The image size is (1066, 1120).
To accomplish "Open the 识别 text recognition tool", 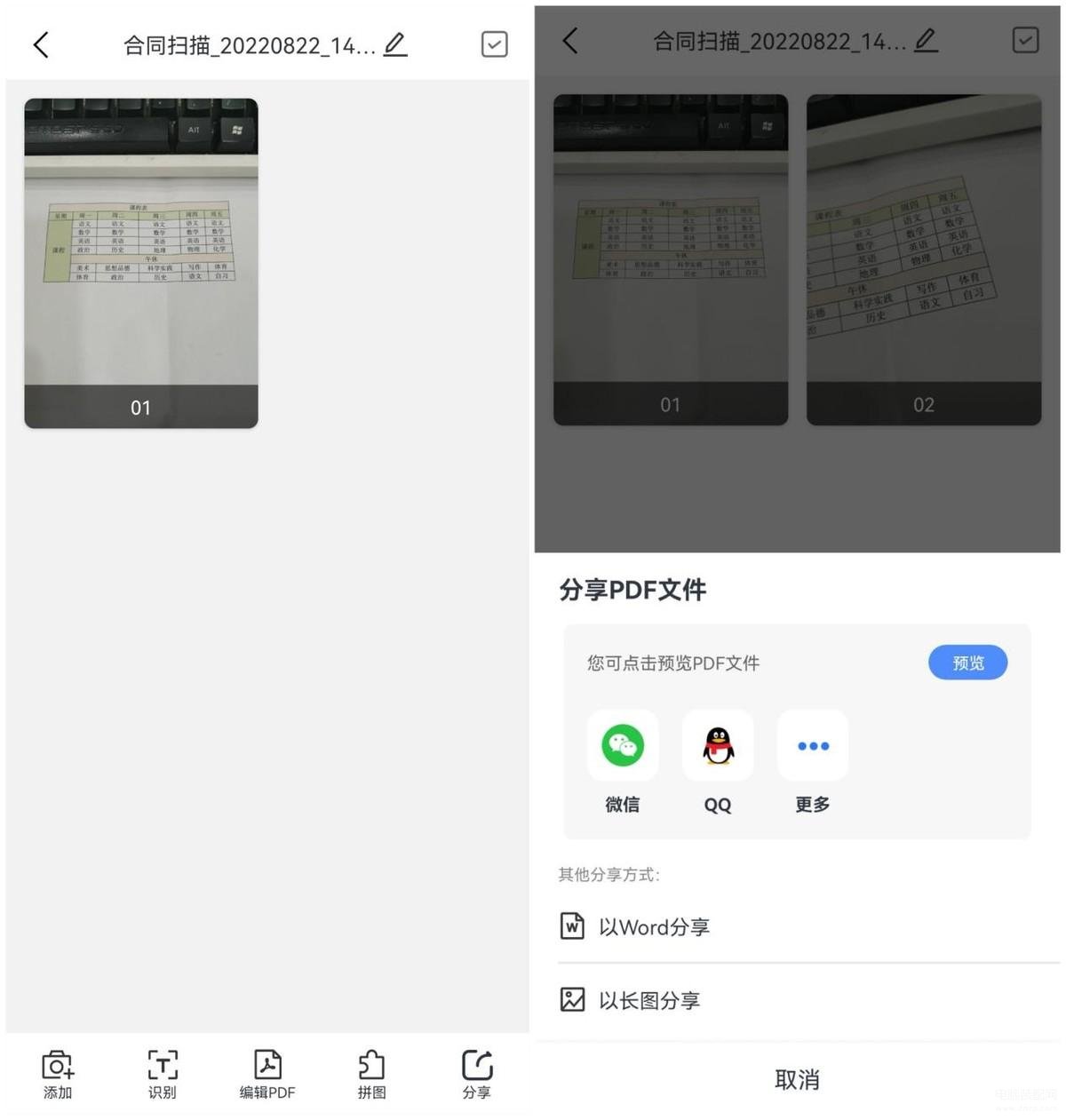I will click(163, 1073).
